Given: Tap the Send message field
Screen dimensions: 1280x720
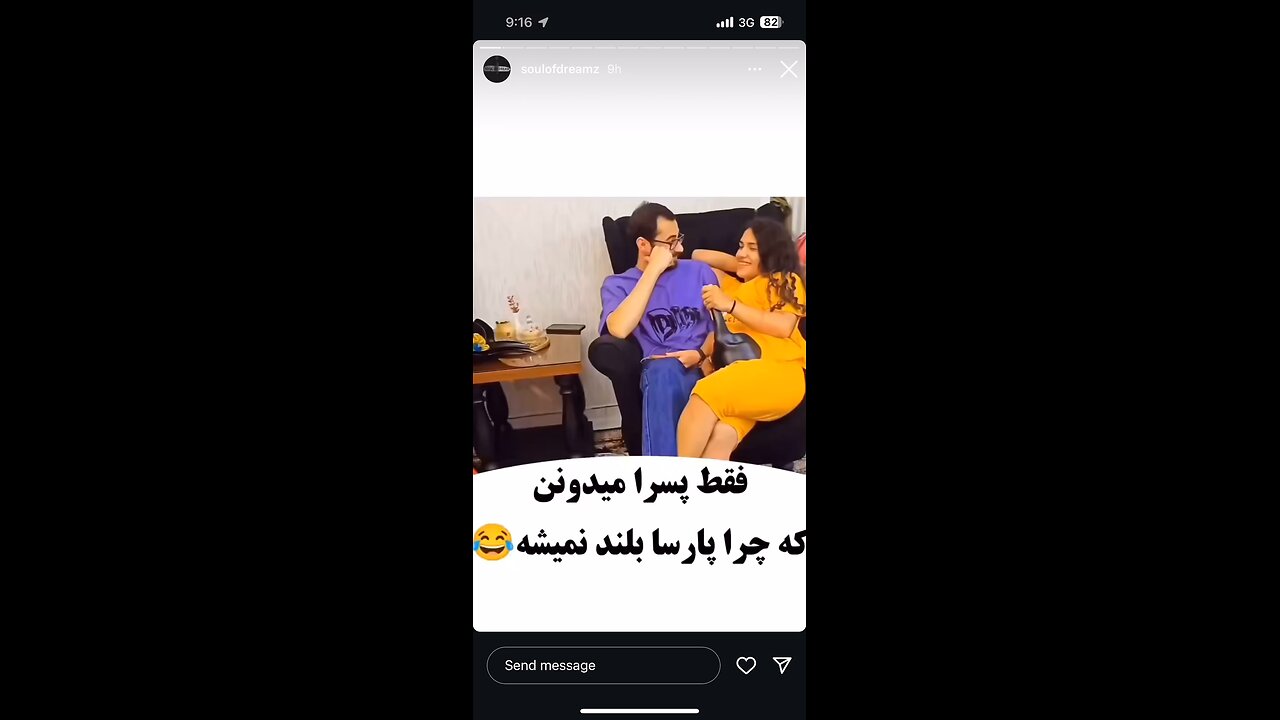Looking at the screenshot, I should (603, 665).
